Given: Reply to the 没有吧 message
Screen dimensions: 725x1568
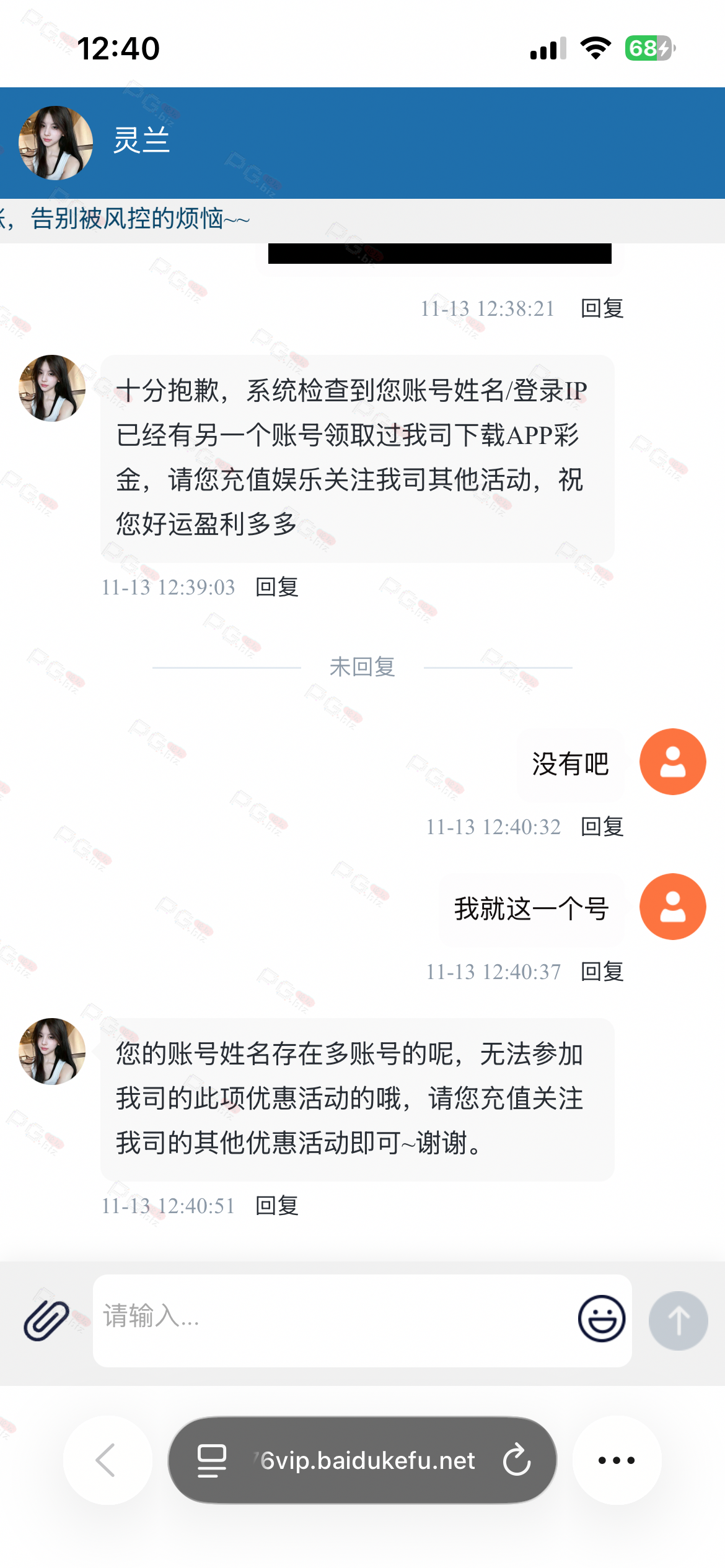Looking at the screenshot, I should click(602, 827).
